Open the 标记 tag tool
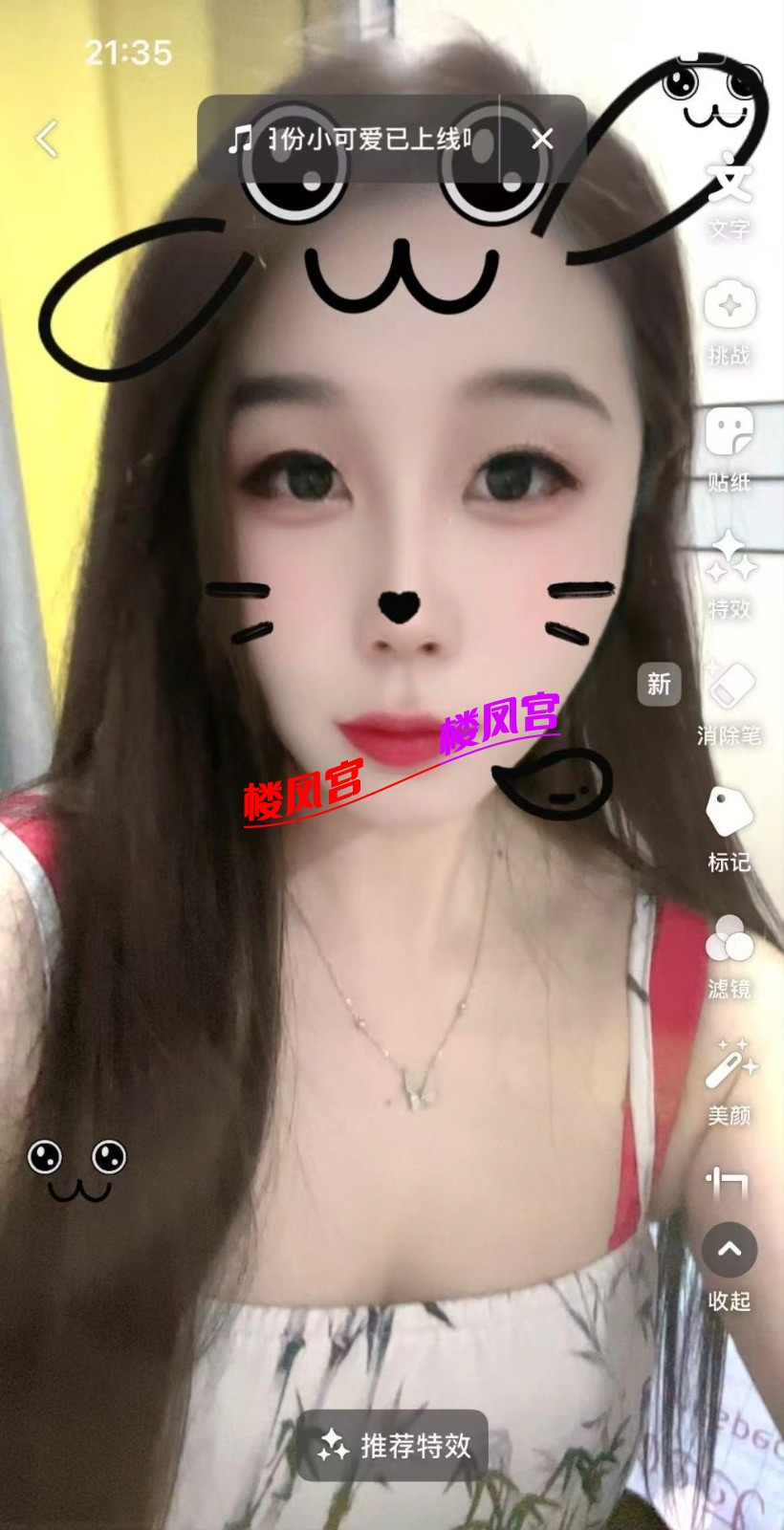The width and height of the screenshot is (784, 1530). (729, 826)
